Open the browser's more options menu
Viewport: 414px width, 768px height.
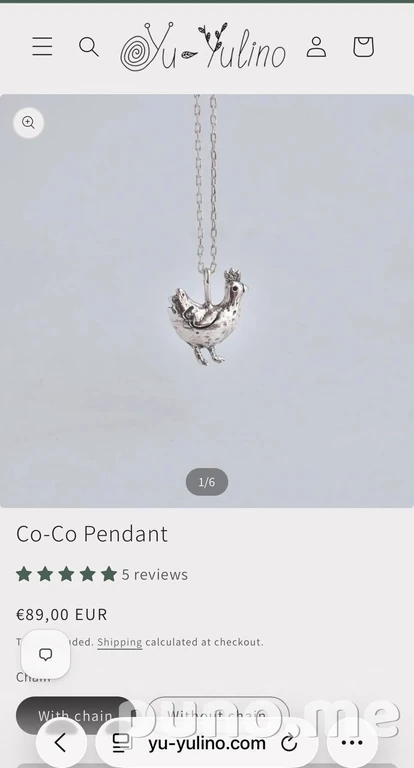[x=352, y=743]
